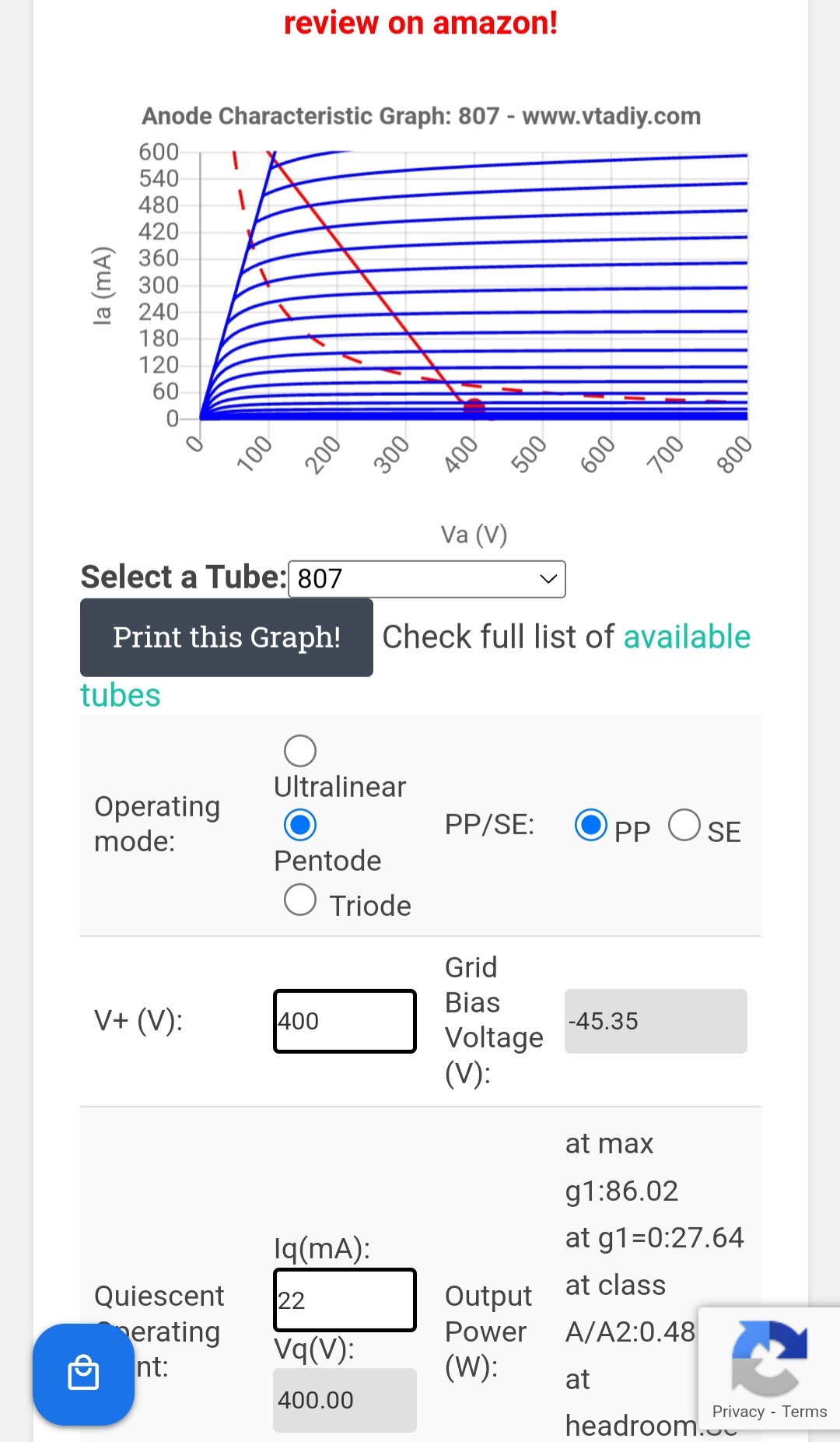Edit the Iq(mA) current field
Screen dimensions: 840x1442
pyautogui.click(x=345, y=1300)
